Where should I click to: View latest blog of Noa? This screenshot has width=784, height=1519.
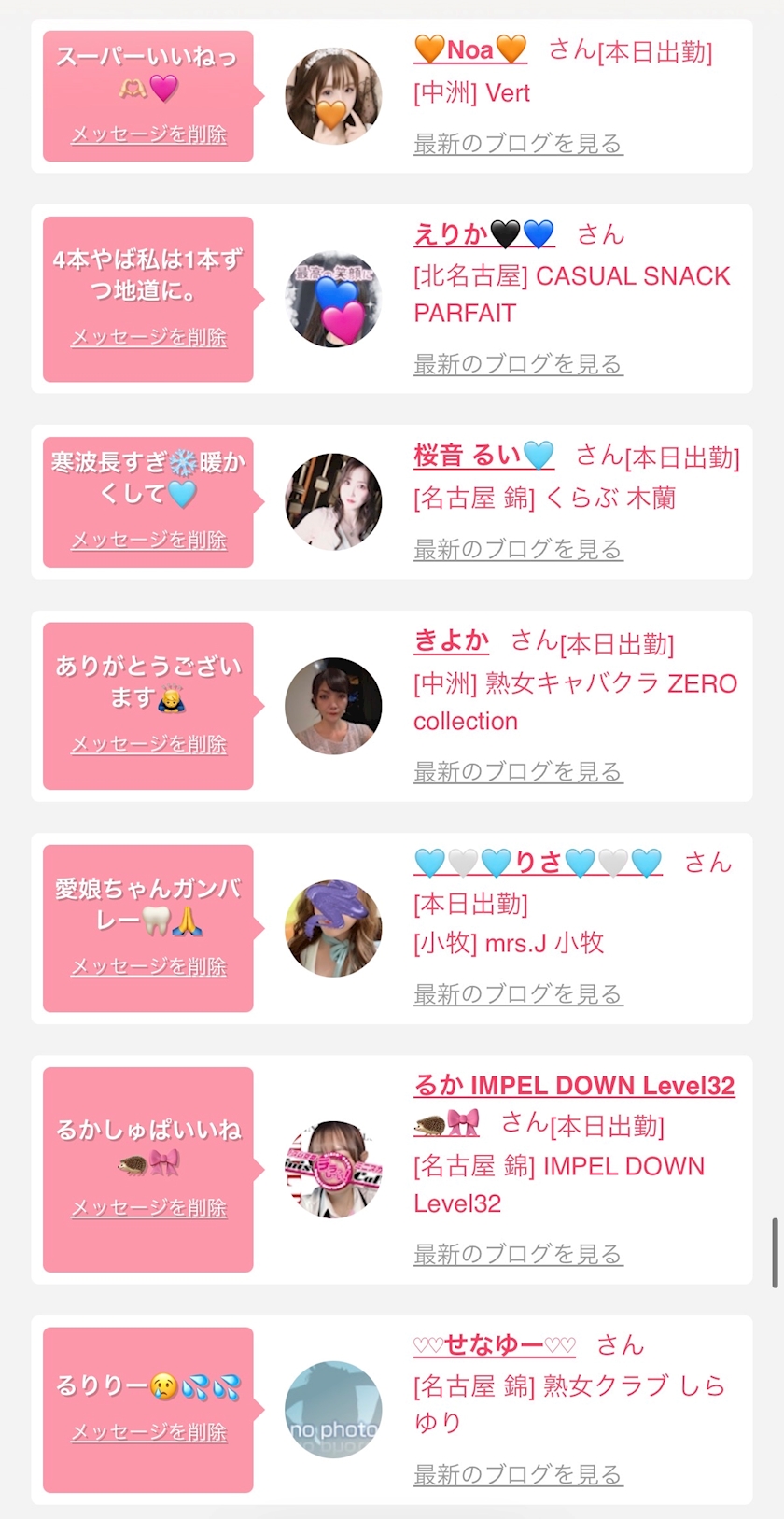518,144
